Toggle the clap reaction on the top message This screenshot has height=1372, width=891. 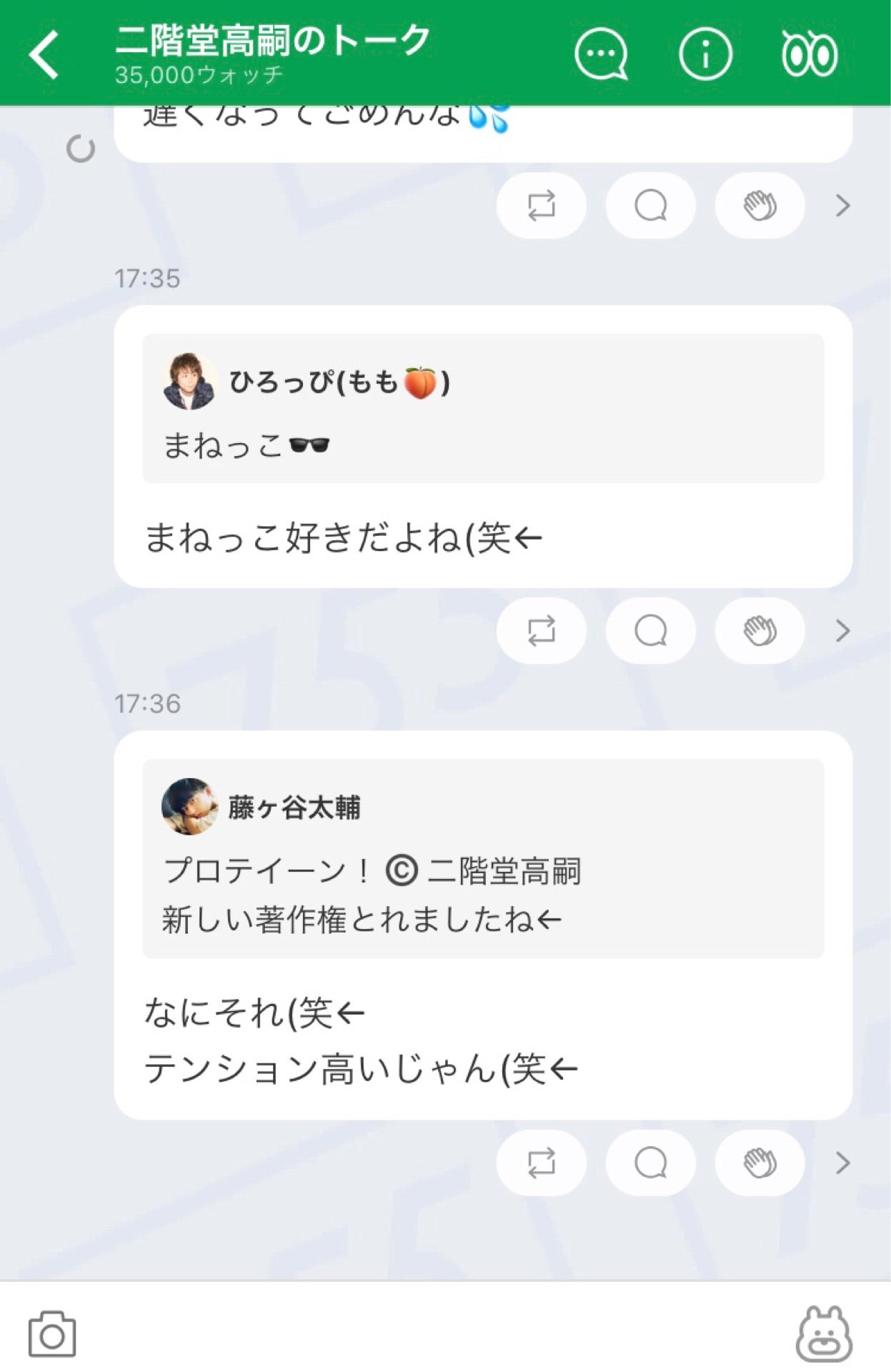(760, 205)
